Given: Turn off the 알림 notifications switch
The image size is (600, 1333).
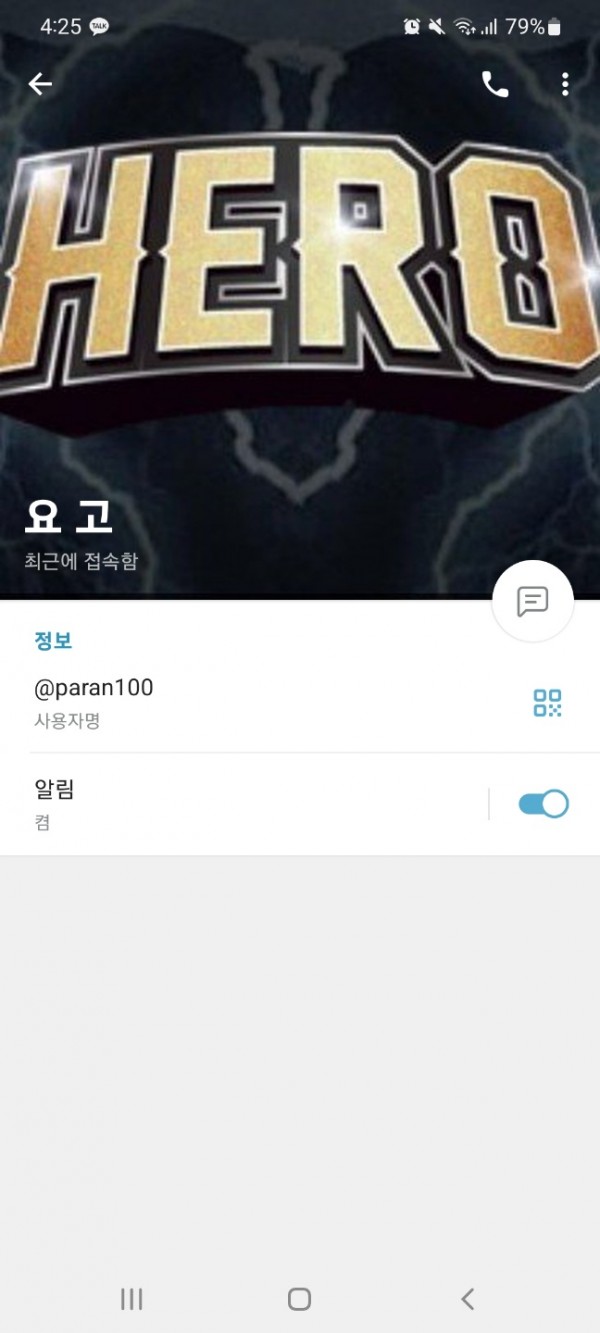Looking at the screenshot, I should pos(543,804).
